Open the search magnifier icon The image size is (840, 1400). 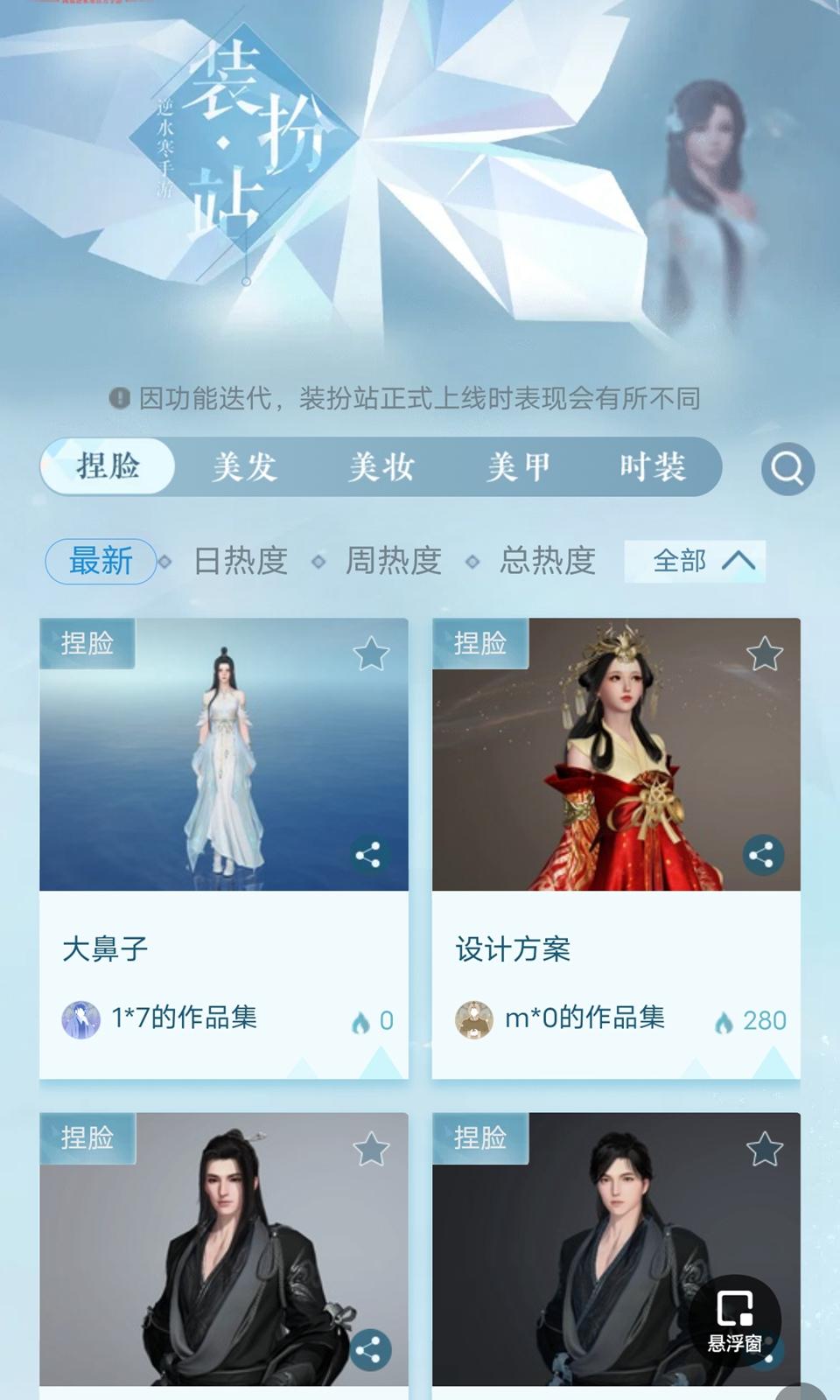[x=787, y=469]
